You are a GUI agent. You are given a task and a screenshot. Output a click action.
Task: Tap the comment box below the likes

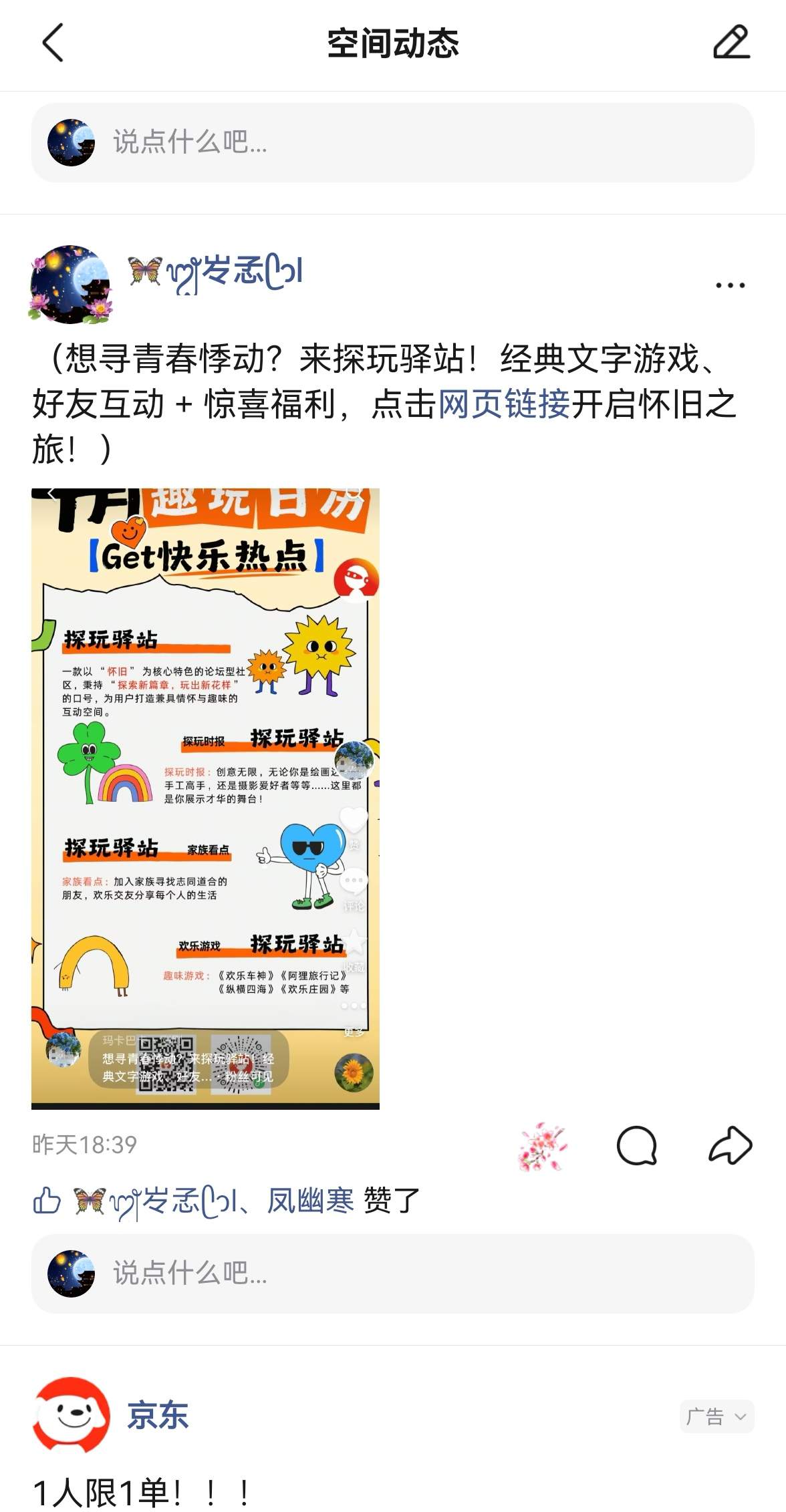tap(393, 1273)
